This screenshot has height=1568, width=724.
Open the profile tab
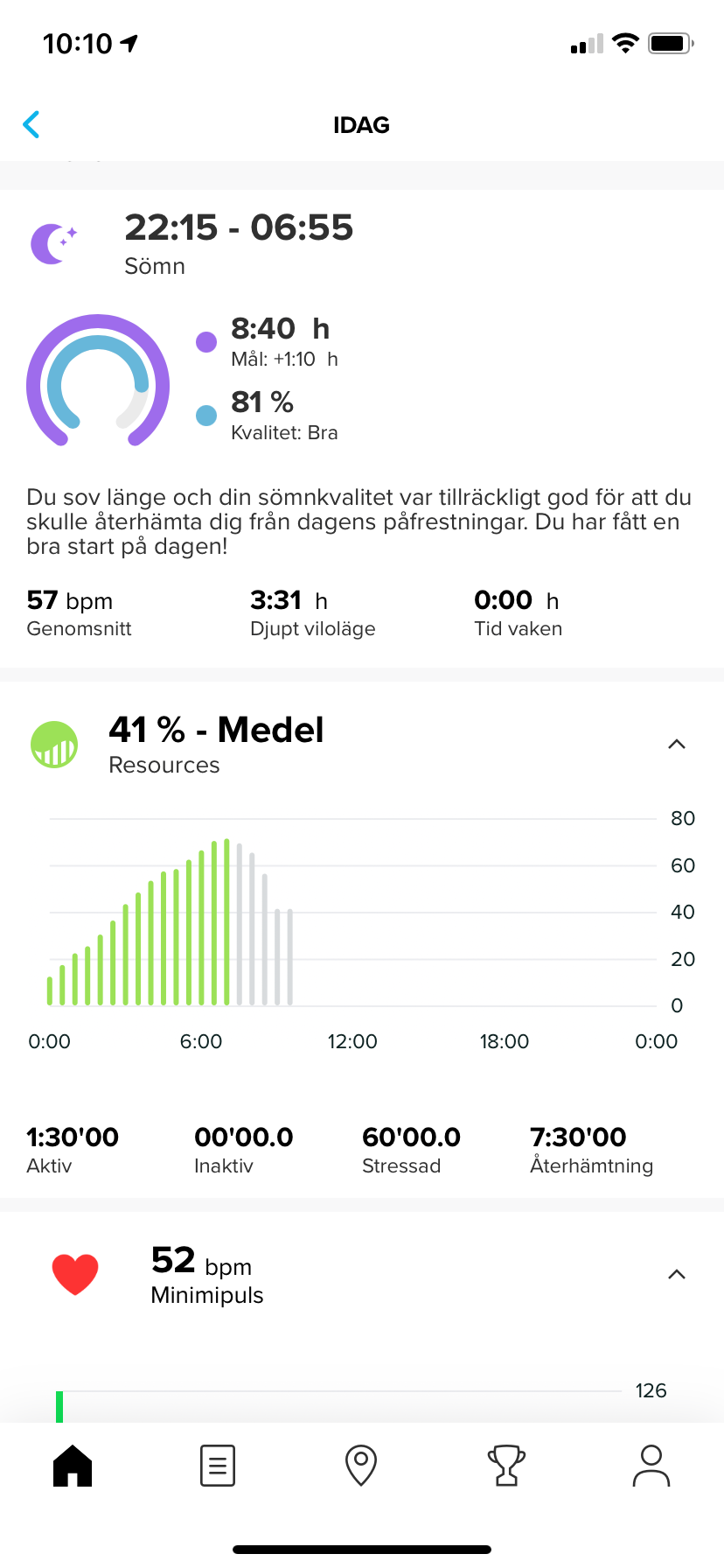[651, 1466]
